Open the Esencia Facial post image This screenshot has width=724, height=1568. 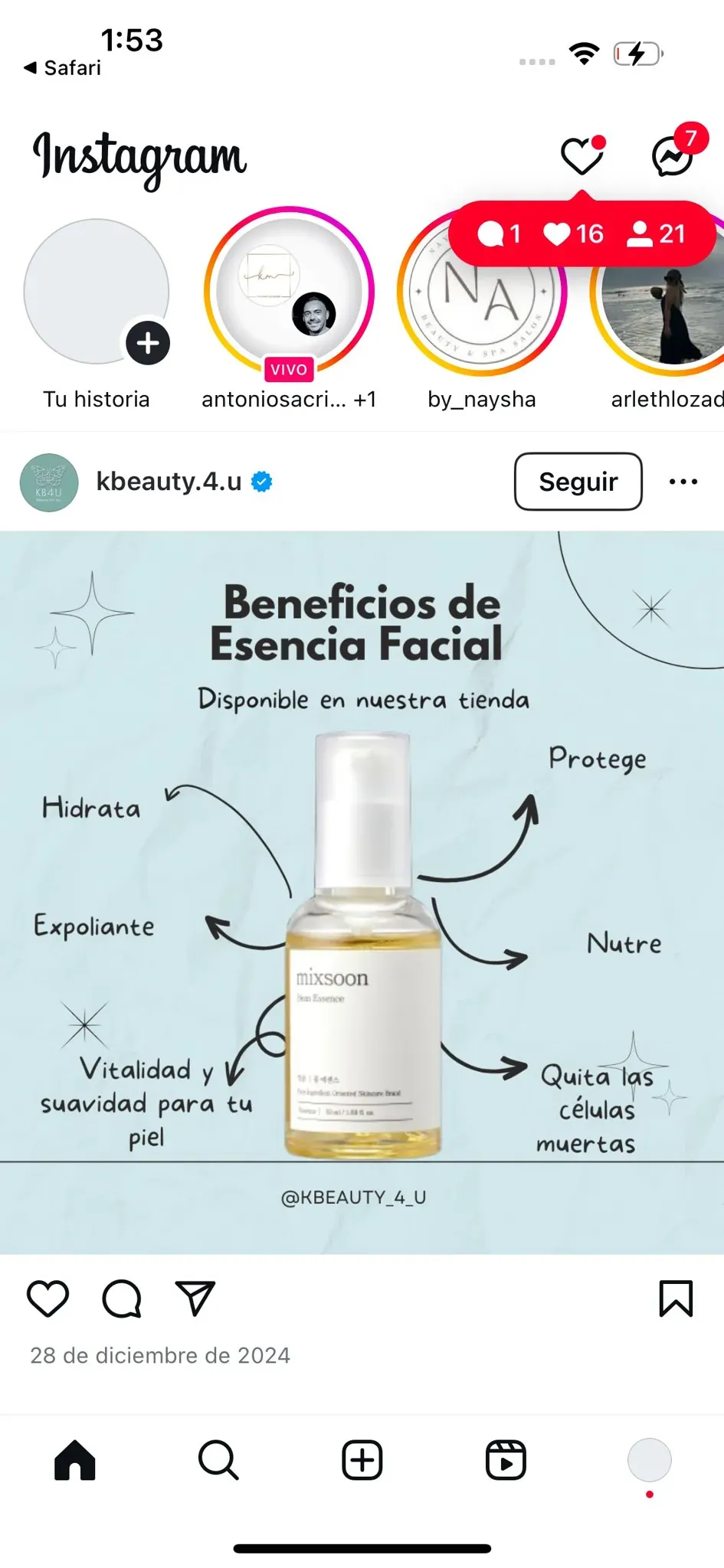pyautogui.click(x=362, y=892)
